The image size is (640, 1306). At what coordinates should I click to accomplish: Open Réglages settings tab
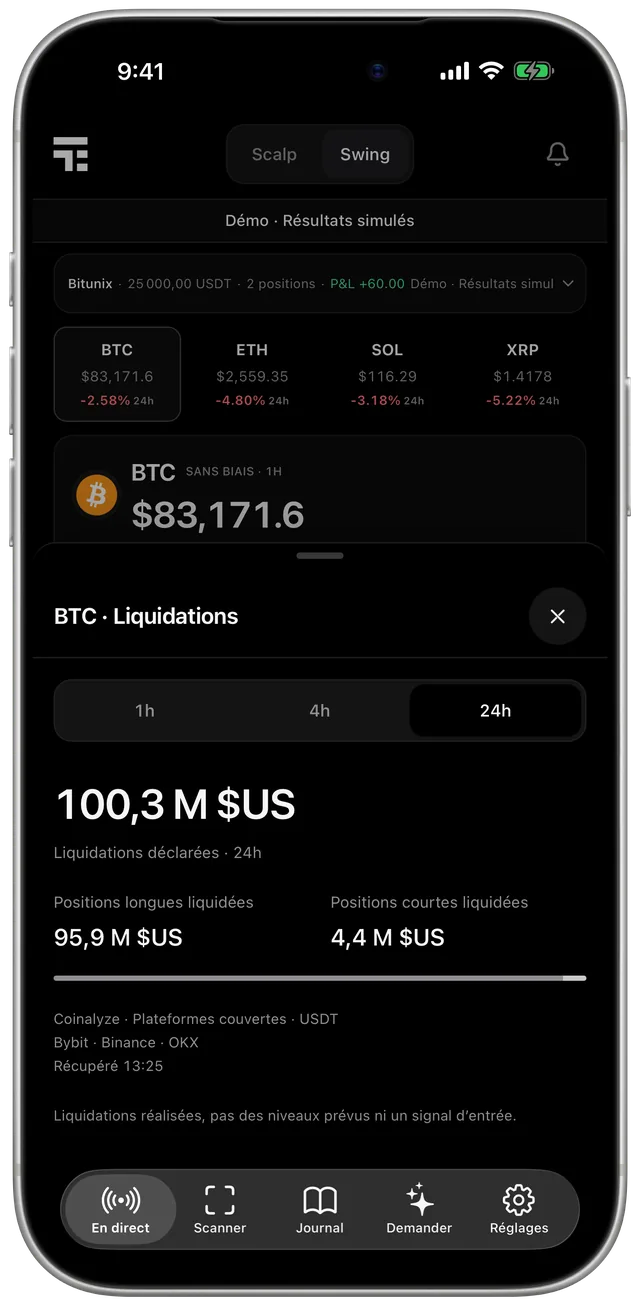point(519,1210)
